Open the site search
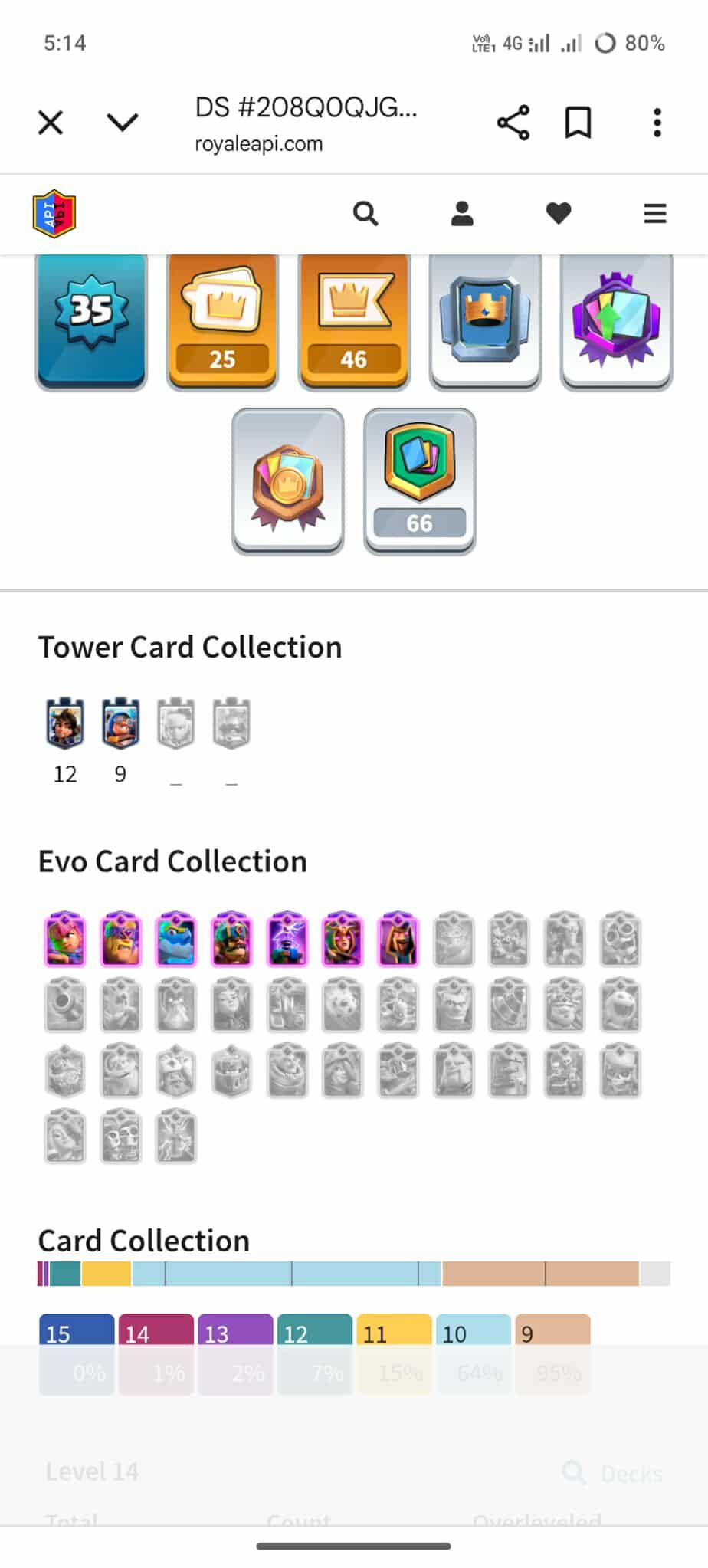 (365, 214)
